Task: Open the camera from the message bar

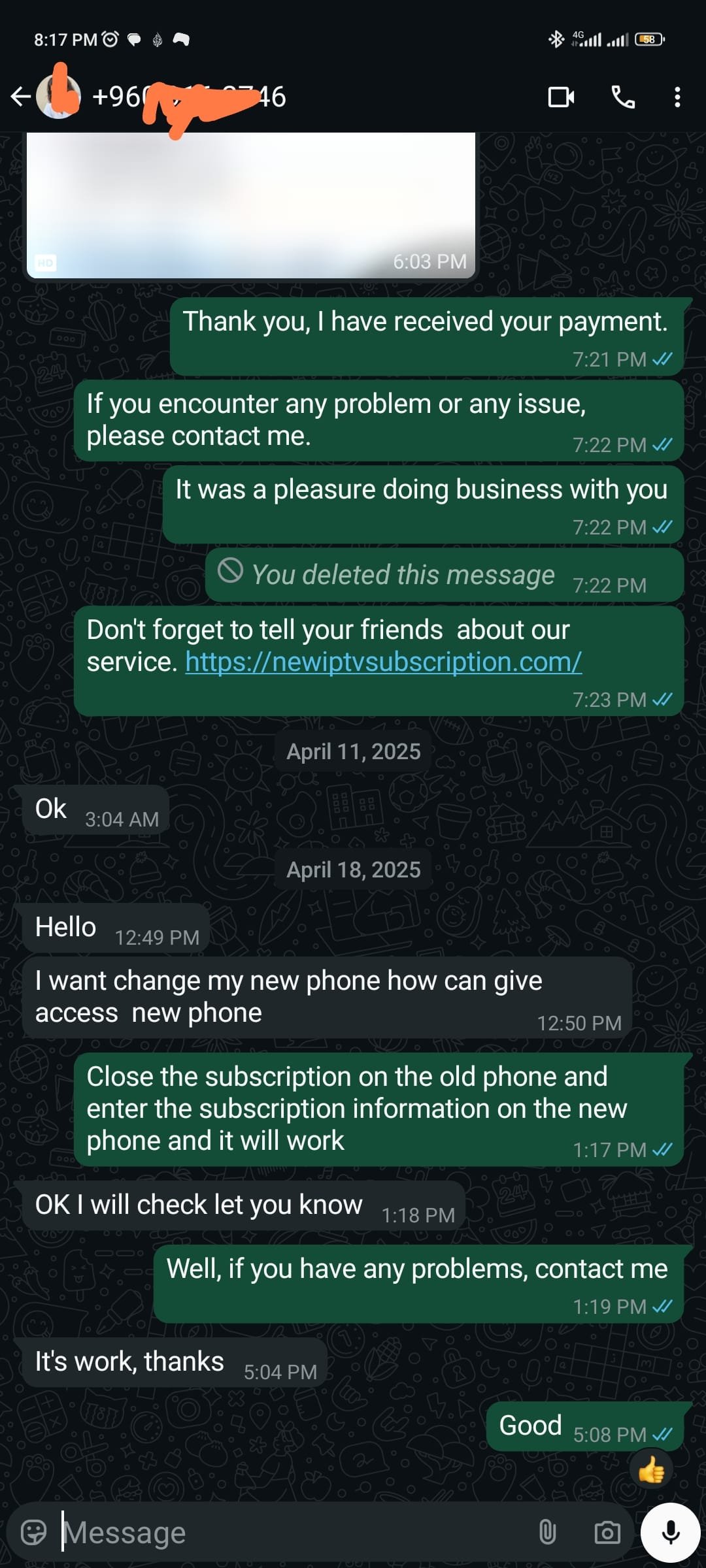Action: 607,1532
